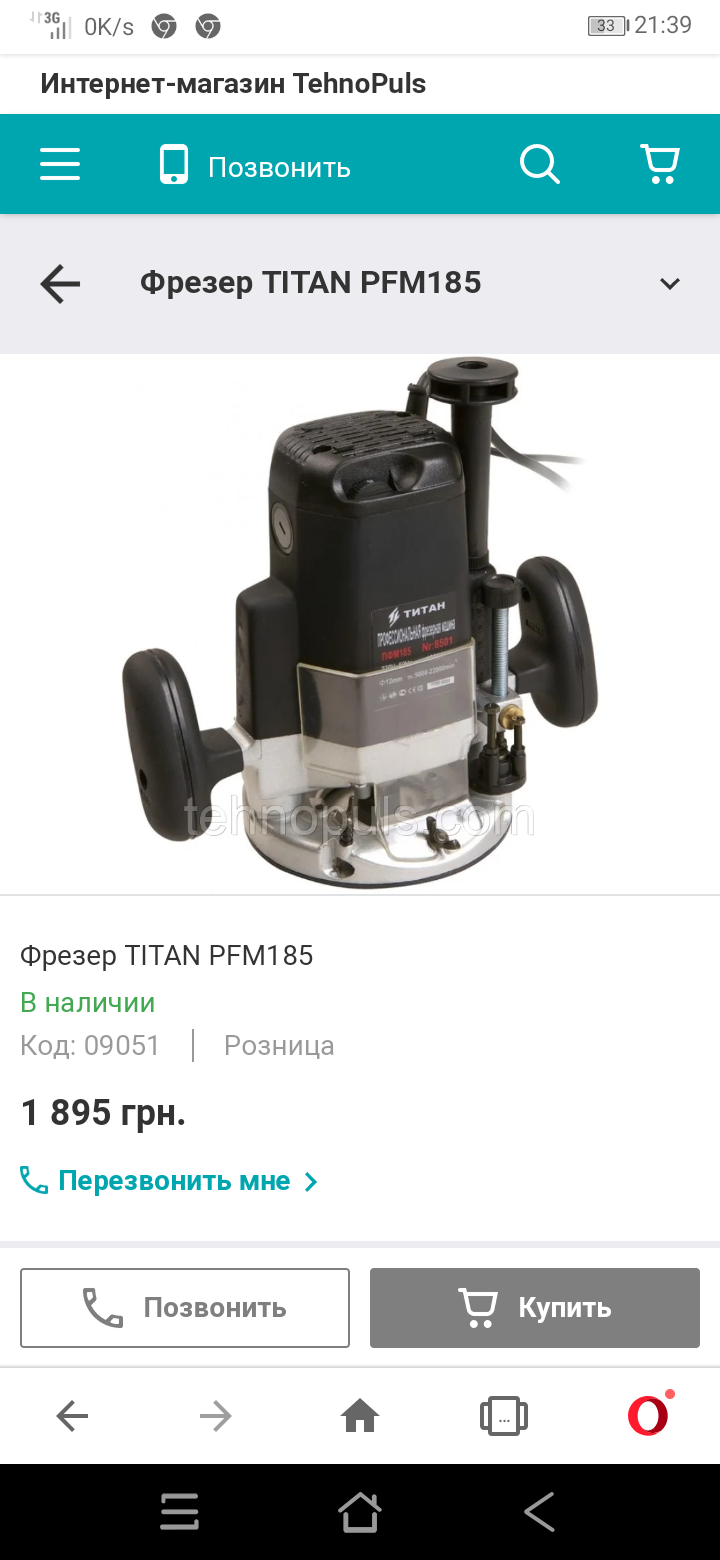Tap the outlined Позвонить button
Image resolution: width=720 pixels, height=1560 pixels.
point(185,1307)
